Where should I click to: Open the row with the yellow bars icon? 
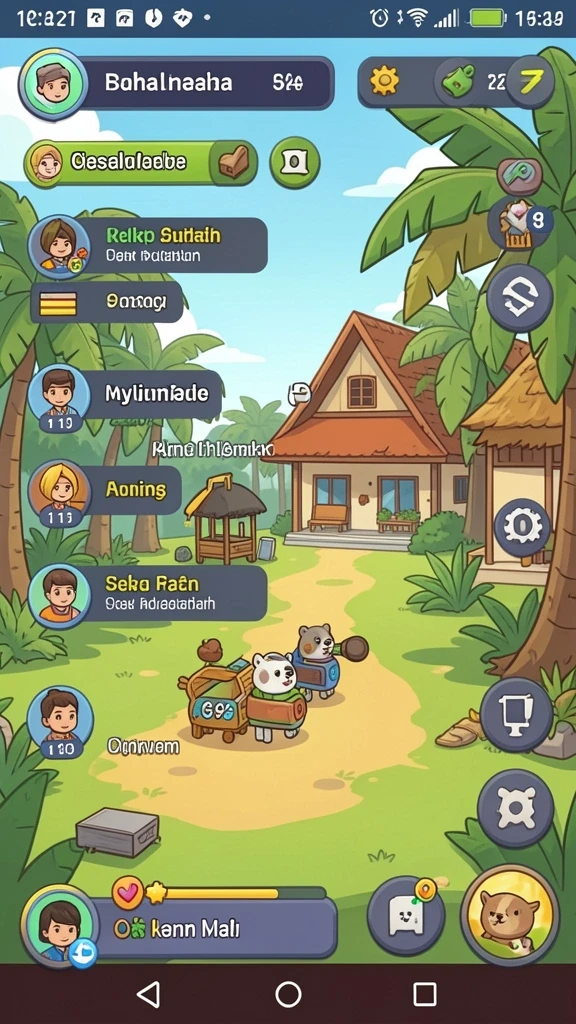(x=106, y=302)
